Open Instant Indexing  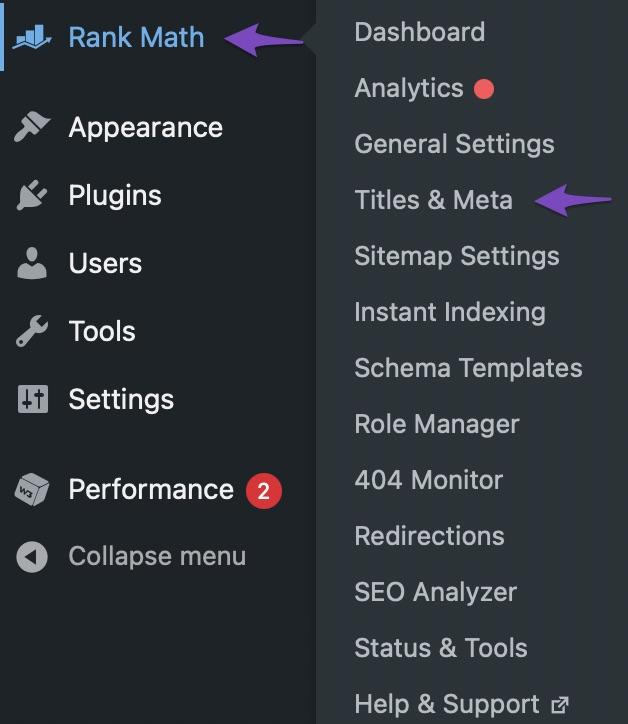(x=449, y=312)
